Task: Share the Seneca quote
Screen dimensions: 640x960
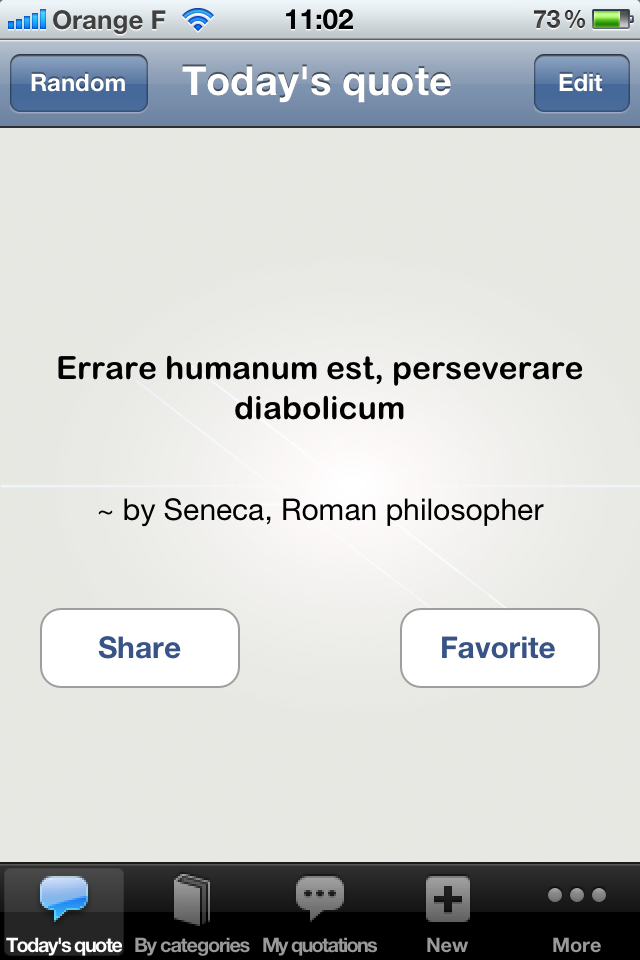Action: point(140,648)
